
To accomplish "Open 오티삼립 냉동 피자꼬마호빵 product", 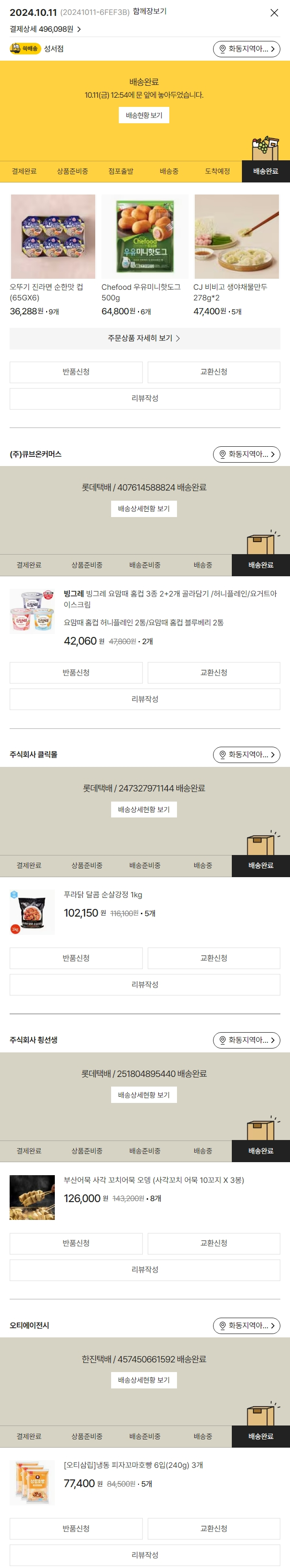I will click(x=133, y=1465).
